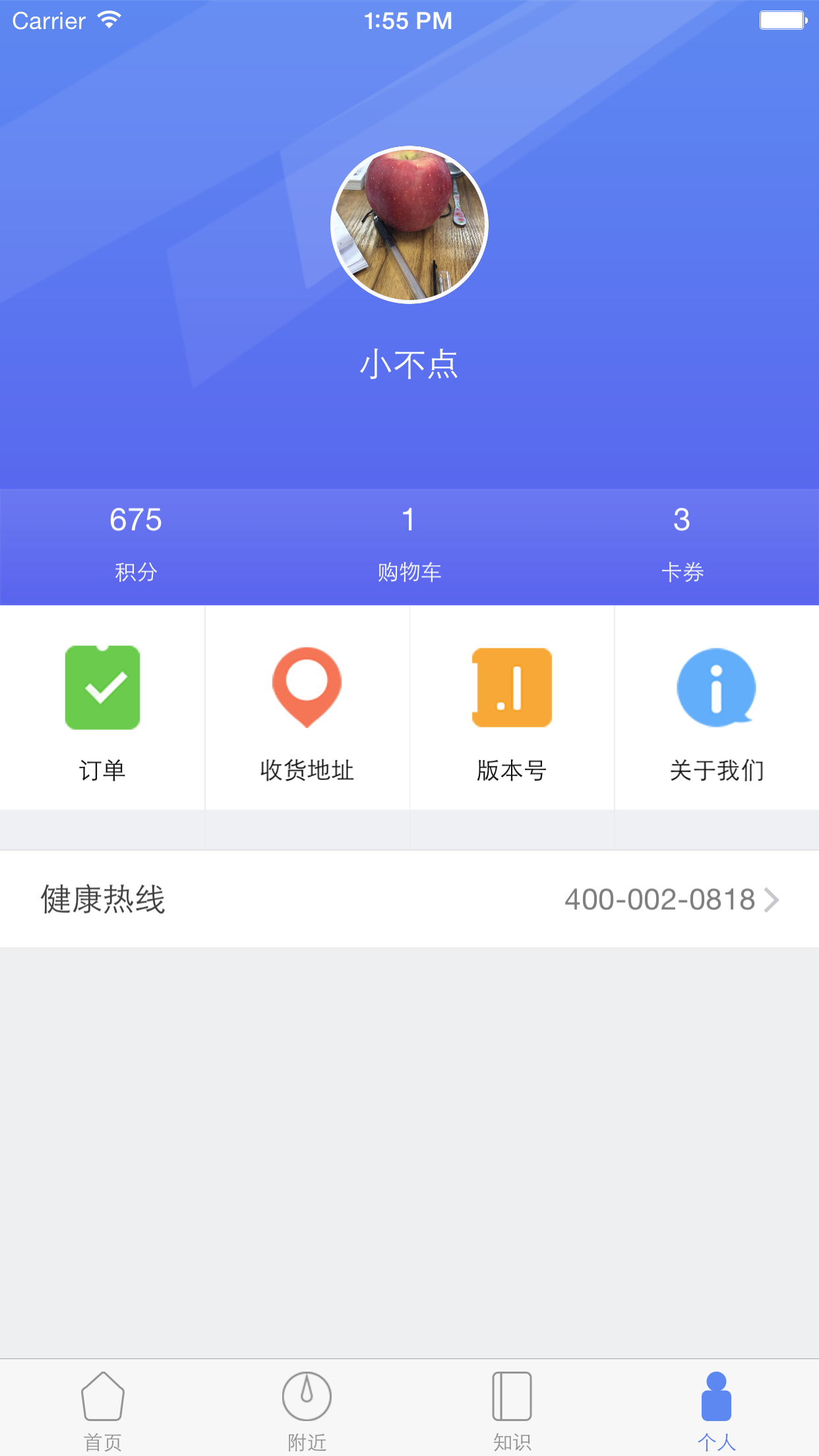Open the 积分 points balance
This screenshot has width=819, height=1456.
pos(136,545)
